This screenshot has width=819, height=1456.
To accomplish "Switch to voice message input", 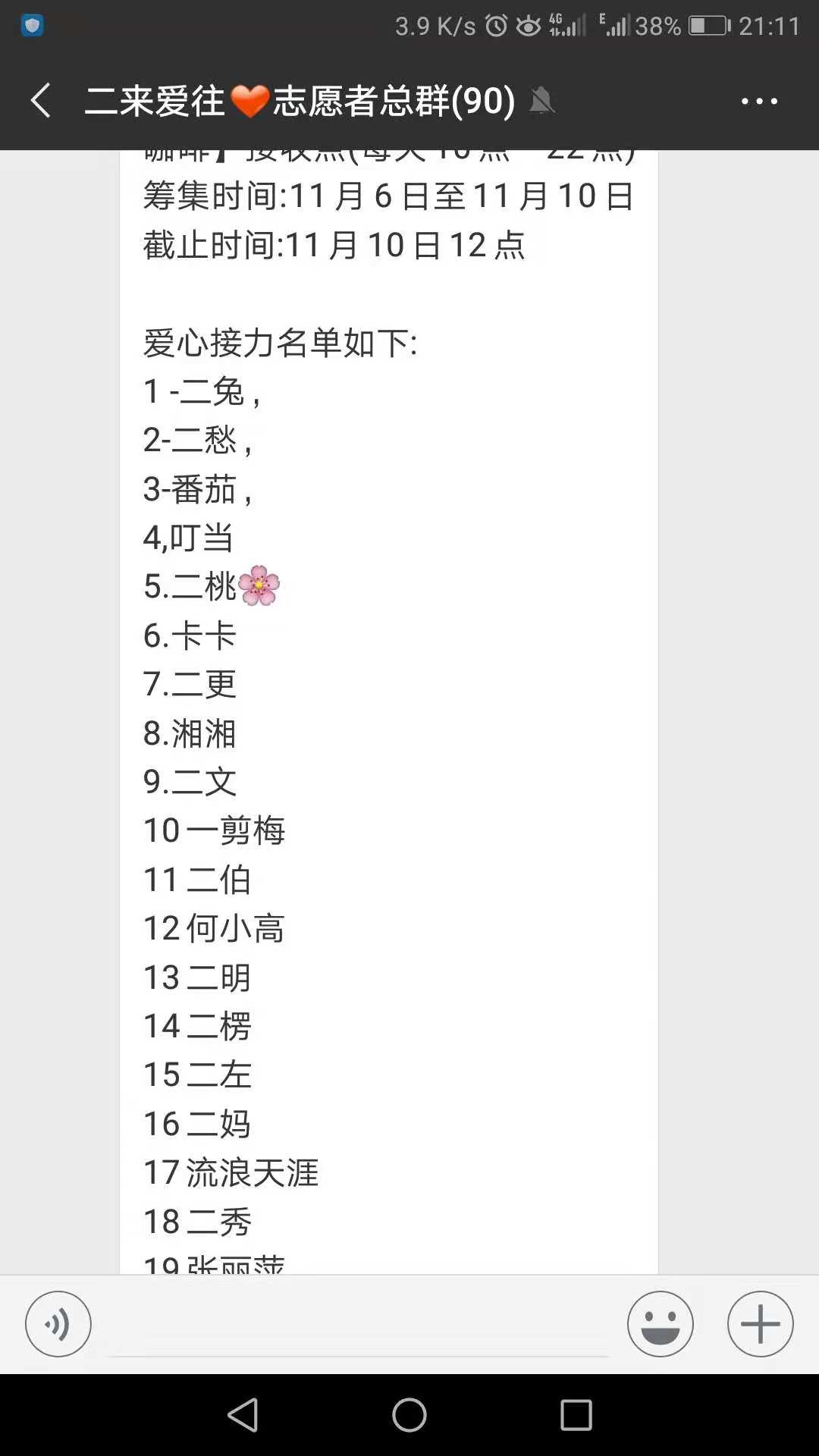I will (58, 1324).
